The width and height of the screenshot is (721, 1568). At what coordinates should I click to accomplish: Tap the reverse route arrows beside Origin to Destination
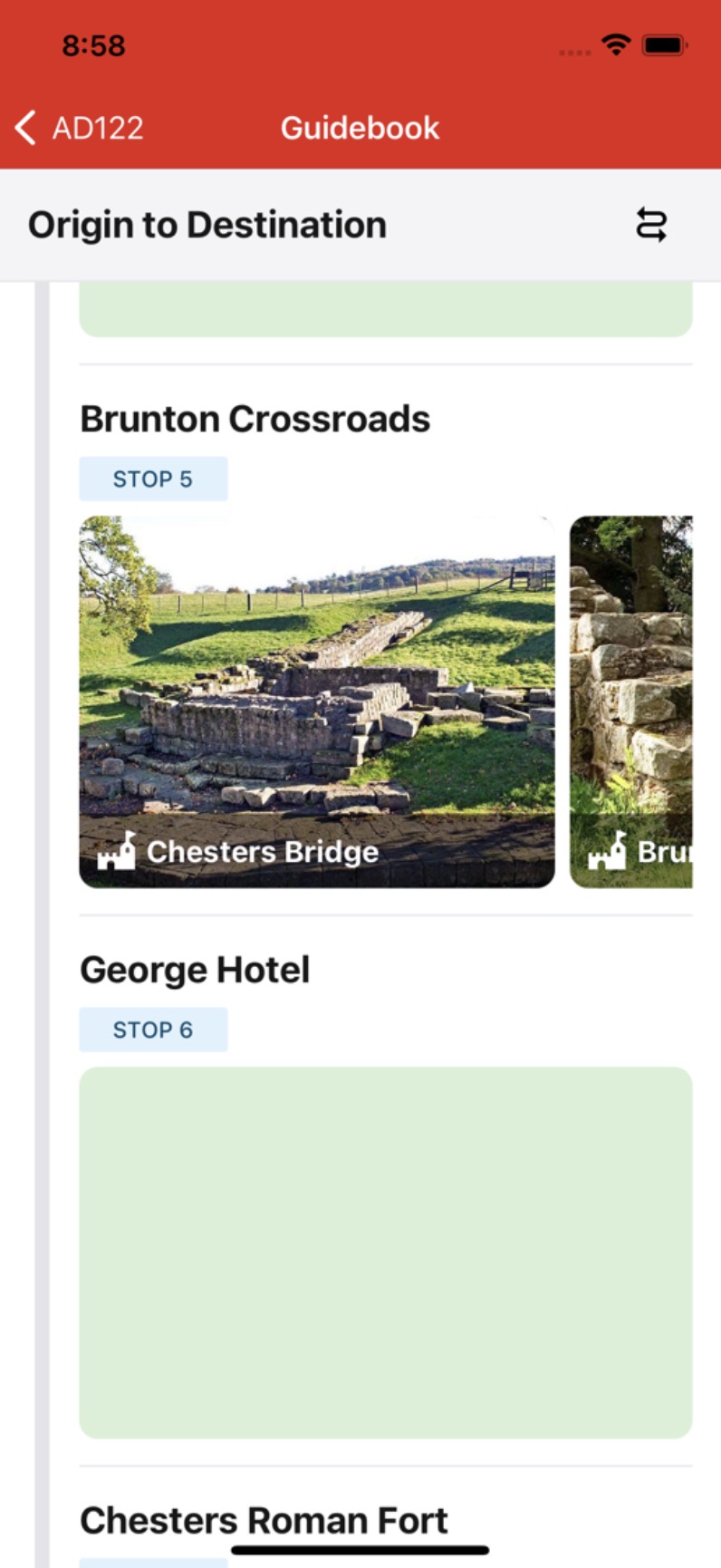click(651, 224)
